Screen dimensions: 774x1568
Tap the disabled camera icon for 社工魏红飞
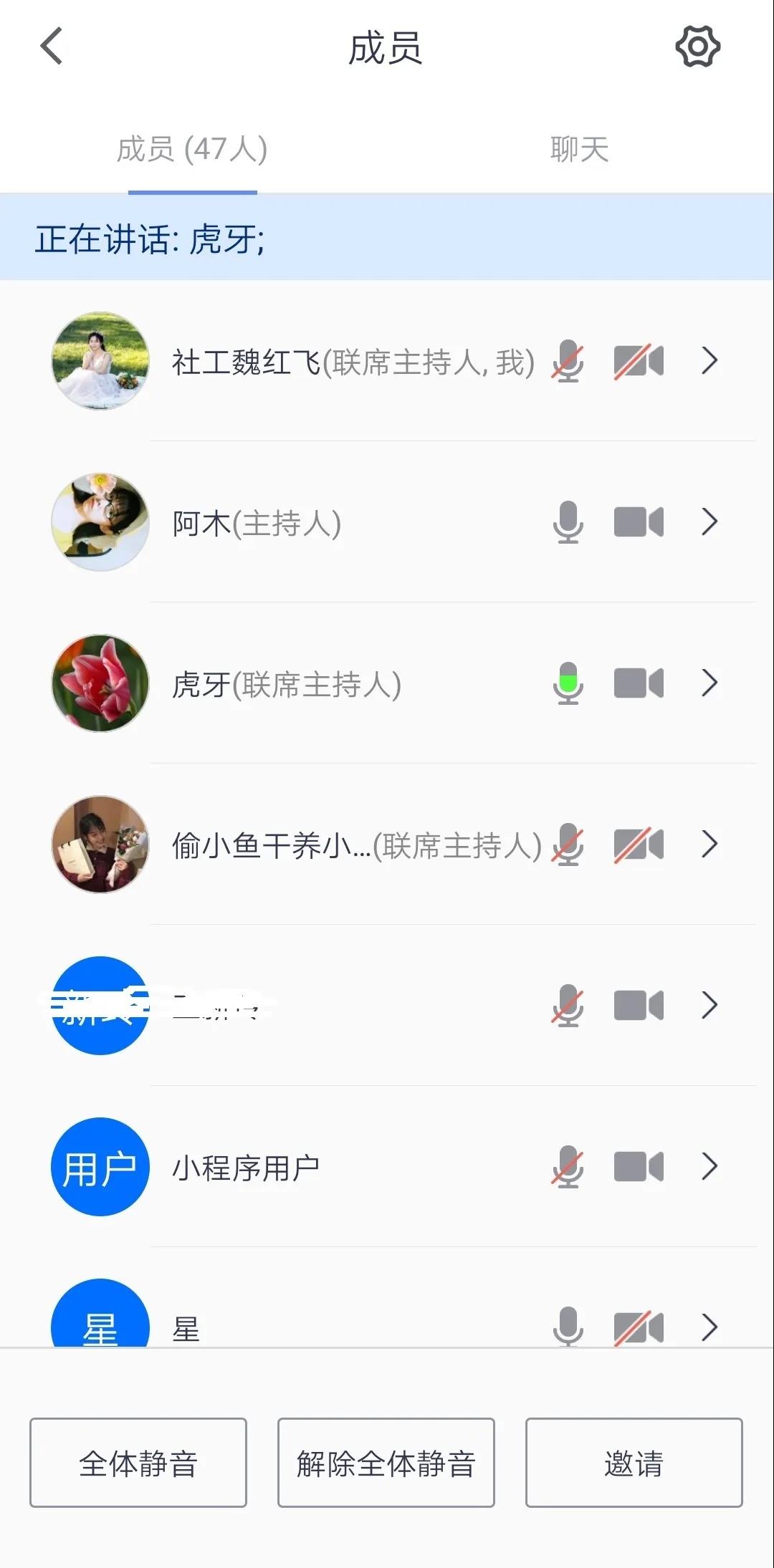pyautogui.click(x=639, y=360)
